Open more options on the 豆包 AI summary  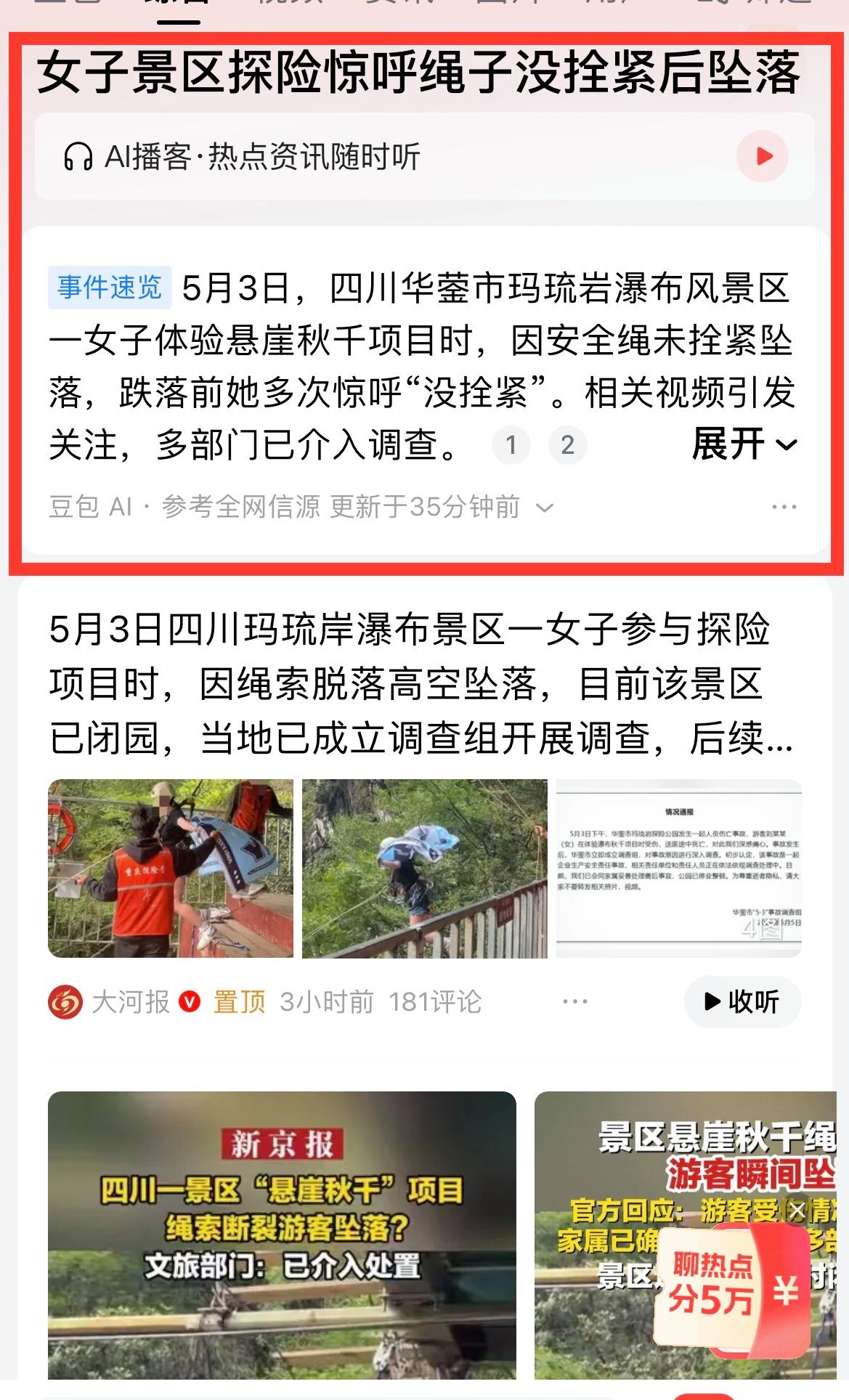[x=784, y=507]
